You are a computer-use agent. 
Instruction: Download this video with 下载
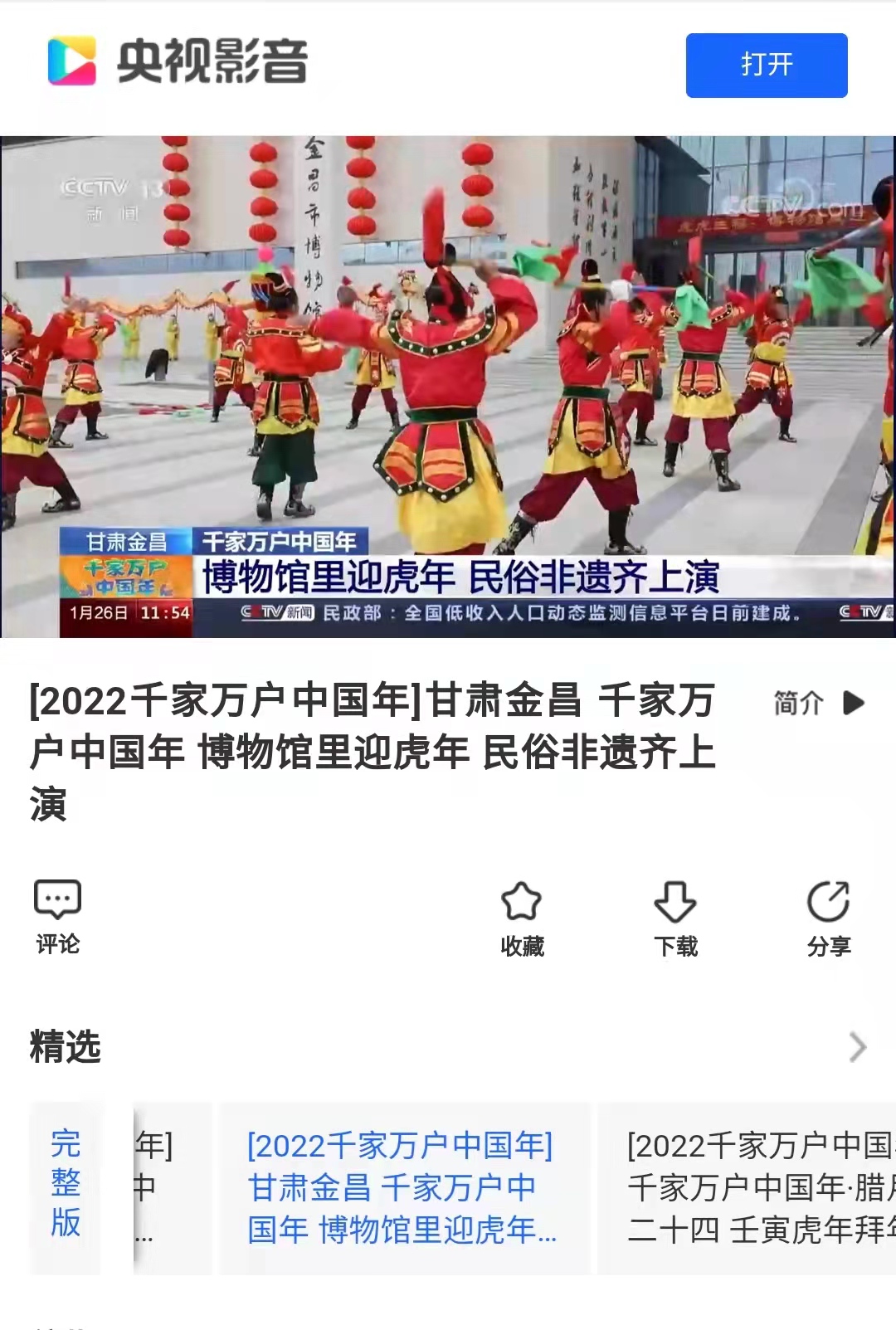675,918
